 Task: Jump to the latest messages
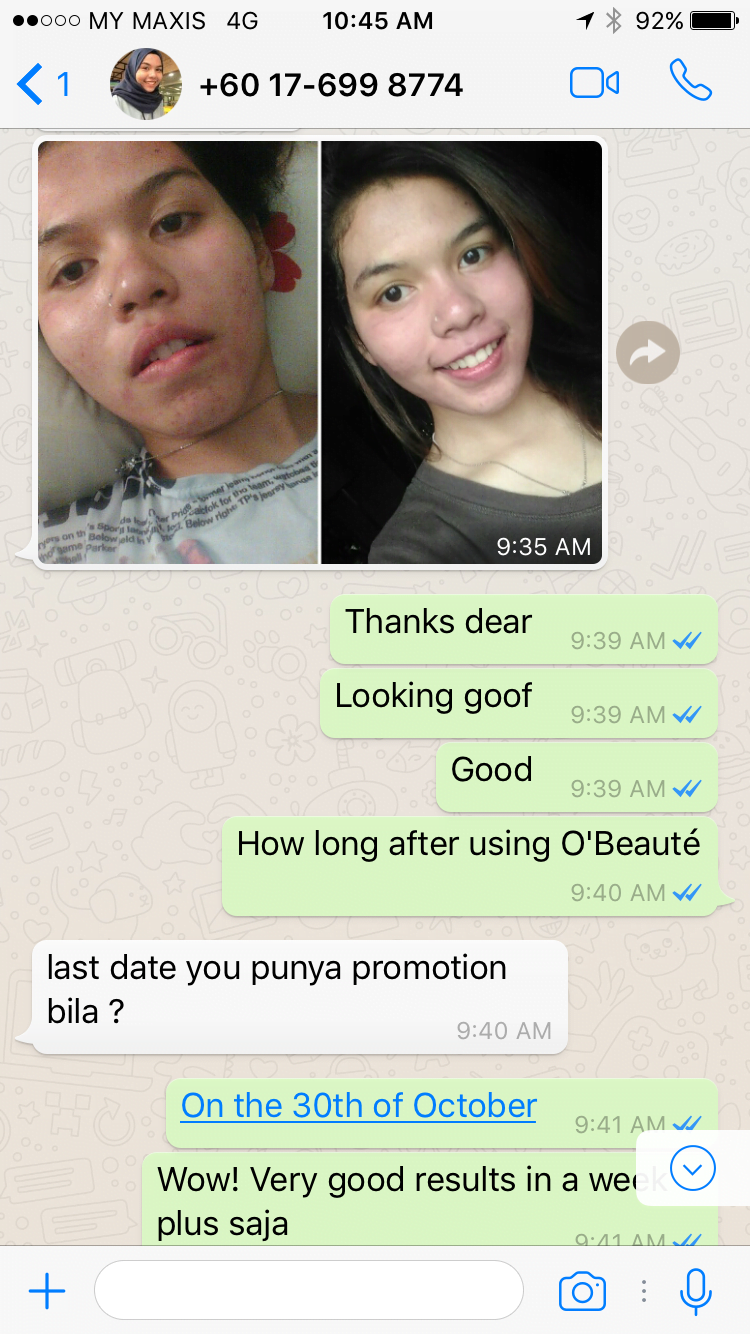692,1167
